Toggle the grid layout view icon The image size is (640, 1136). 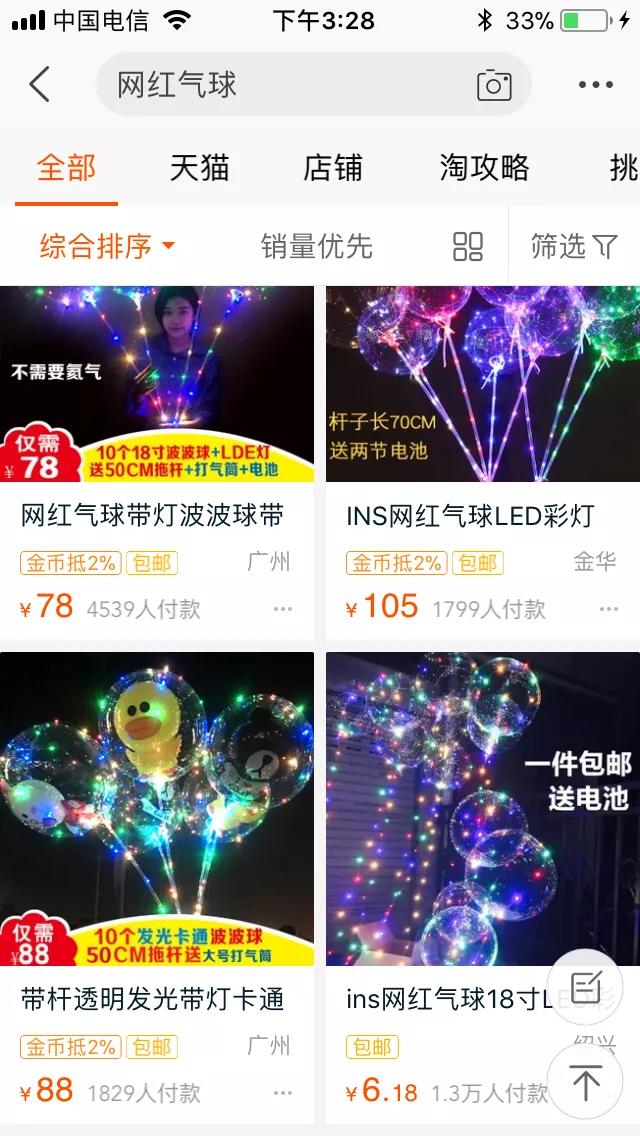[x=468, y=246]
